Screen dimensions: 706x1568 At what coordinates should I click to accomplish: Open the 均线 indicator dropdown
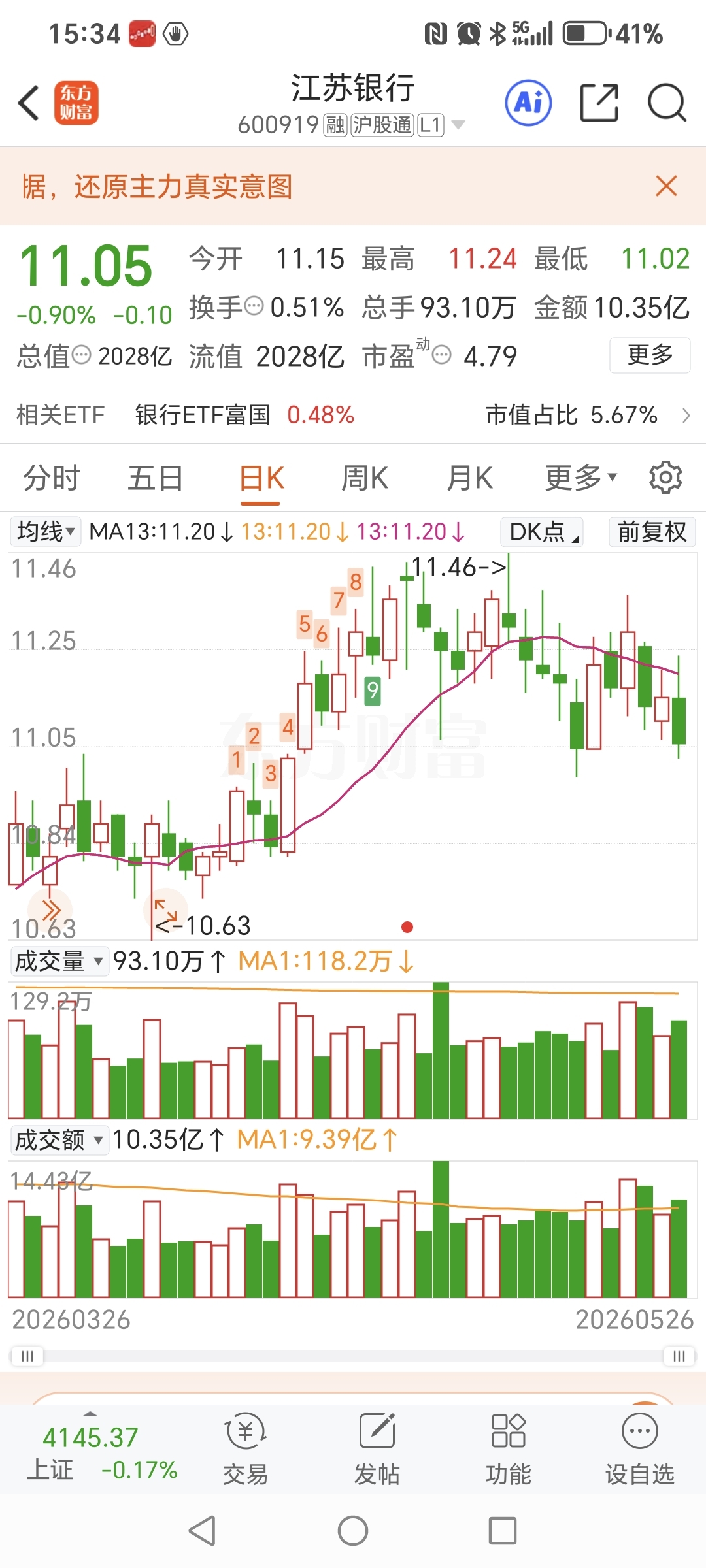(46, 531)
